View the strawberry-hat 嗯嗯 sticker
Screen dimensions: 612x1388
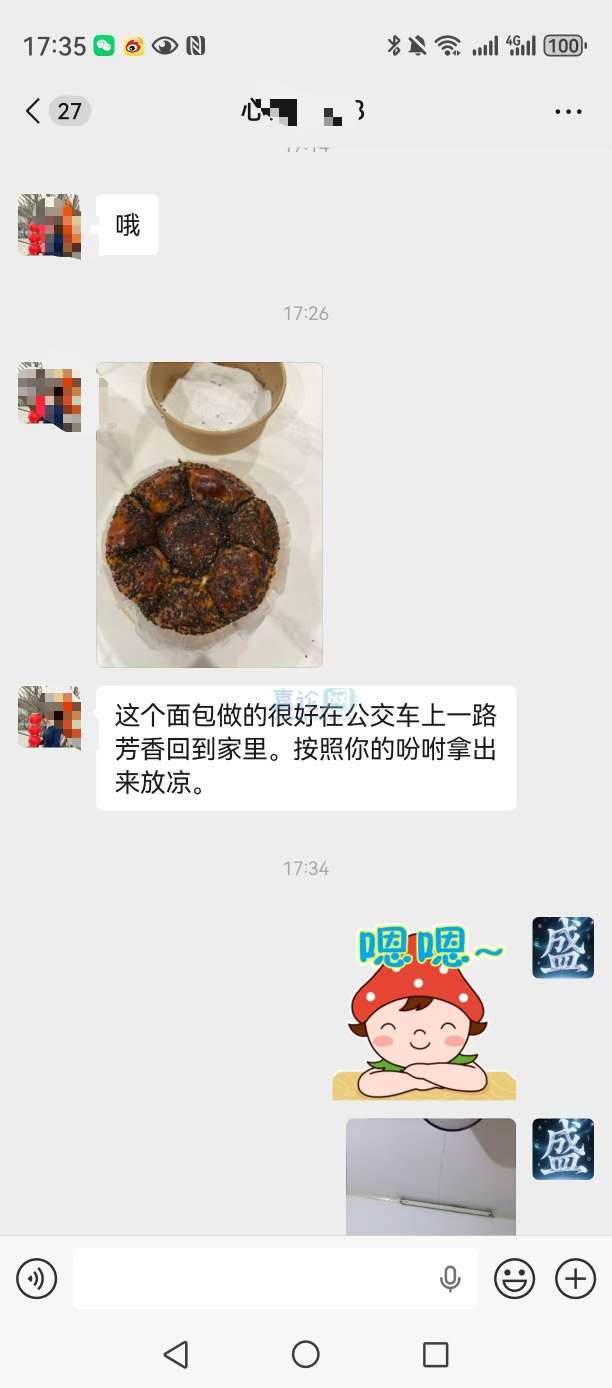pyautogui.click(x=424, y=1010)
